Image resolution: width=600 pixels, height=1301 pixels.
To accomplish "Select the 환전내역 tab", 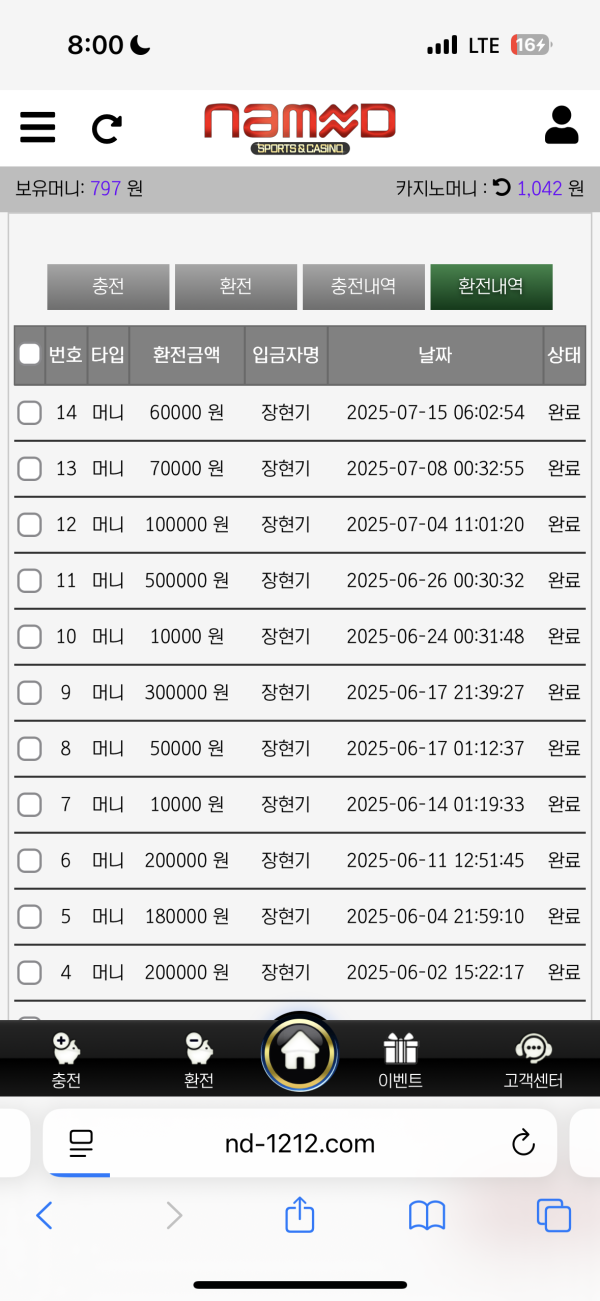I will [x=491, y=286].
